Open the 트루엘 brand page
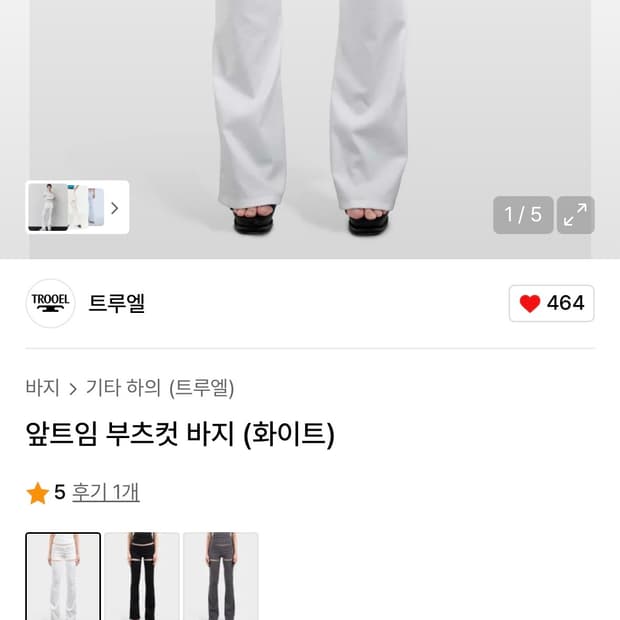This screenshot has width=620, height=620. tap(116, 304)
